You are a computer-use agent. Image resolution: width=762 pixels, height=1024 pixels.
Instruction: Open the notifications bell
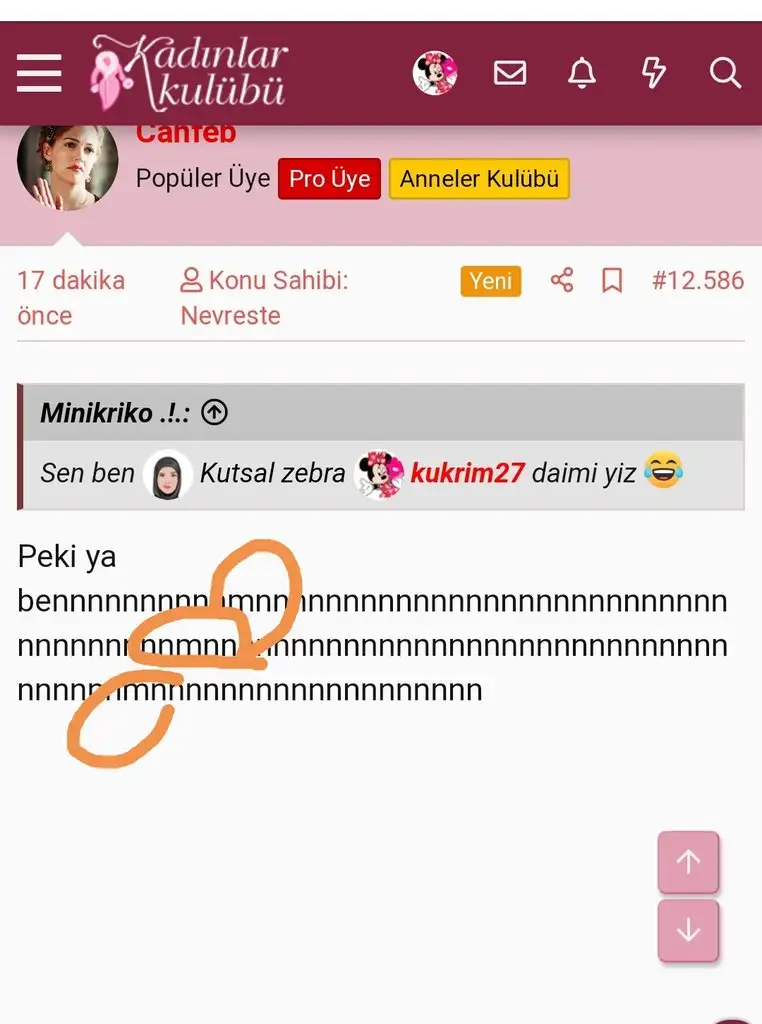582,73
